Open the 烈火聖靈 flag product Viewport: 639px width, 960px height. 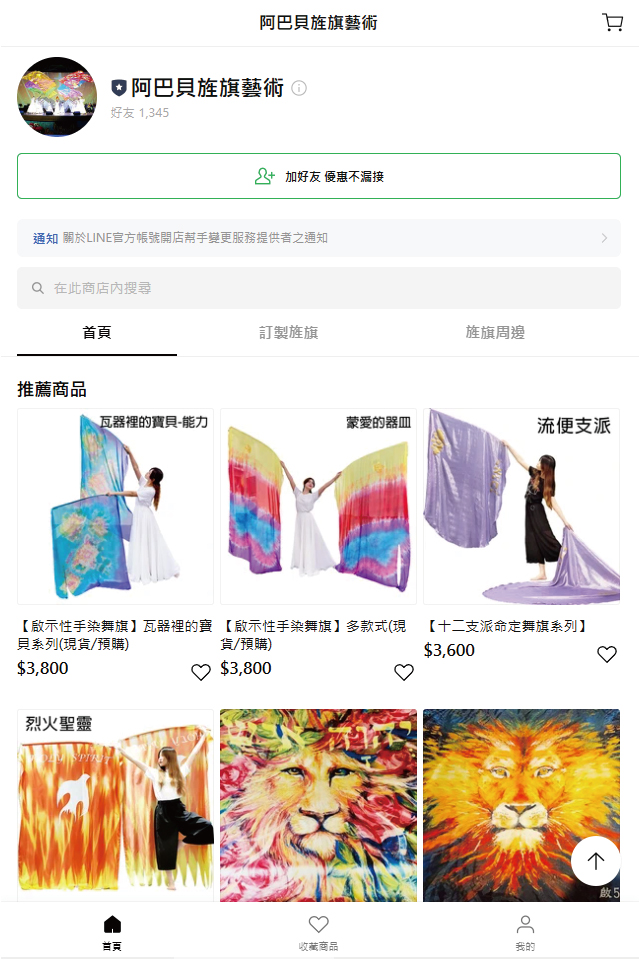point(115,805)
